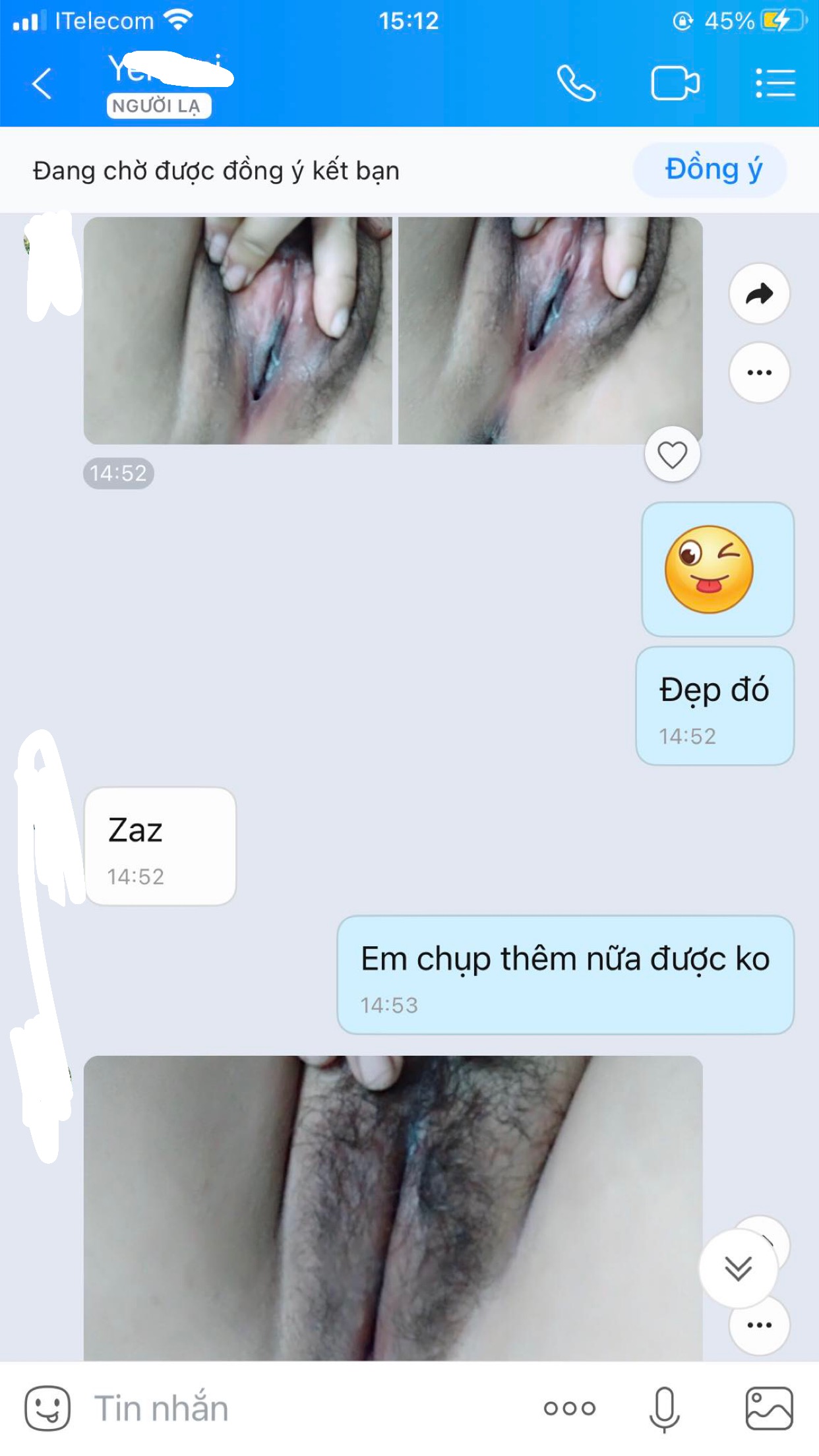Open the conversation options menu
819x1456 pixels.
pyautogui.click(x=775, y=84)
